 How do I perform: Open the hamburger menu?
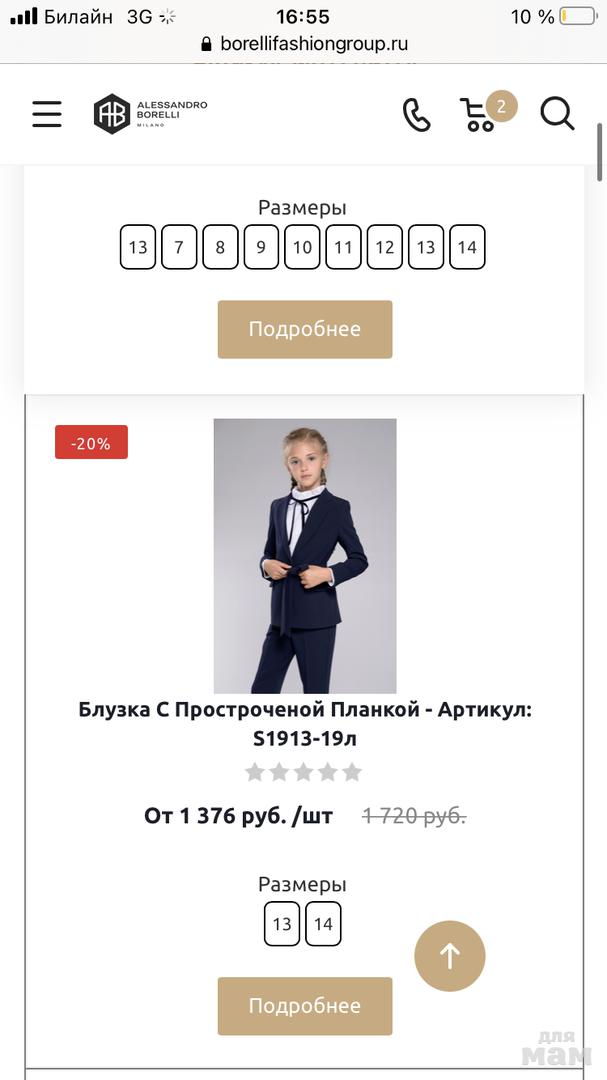[x=47, y=114]
